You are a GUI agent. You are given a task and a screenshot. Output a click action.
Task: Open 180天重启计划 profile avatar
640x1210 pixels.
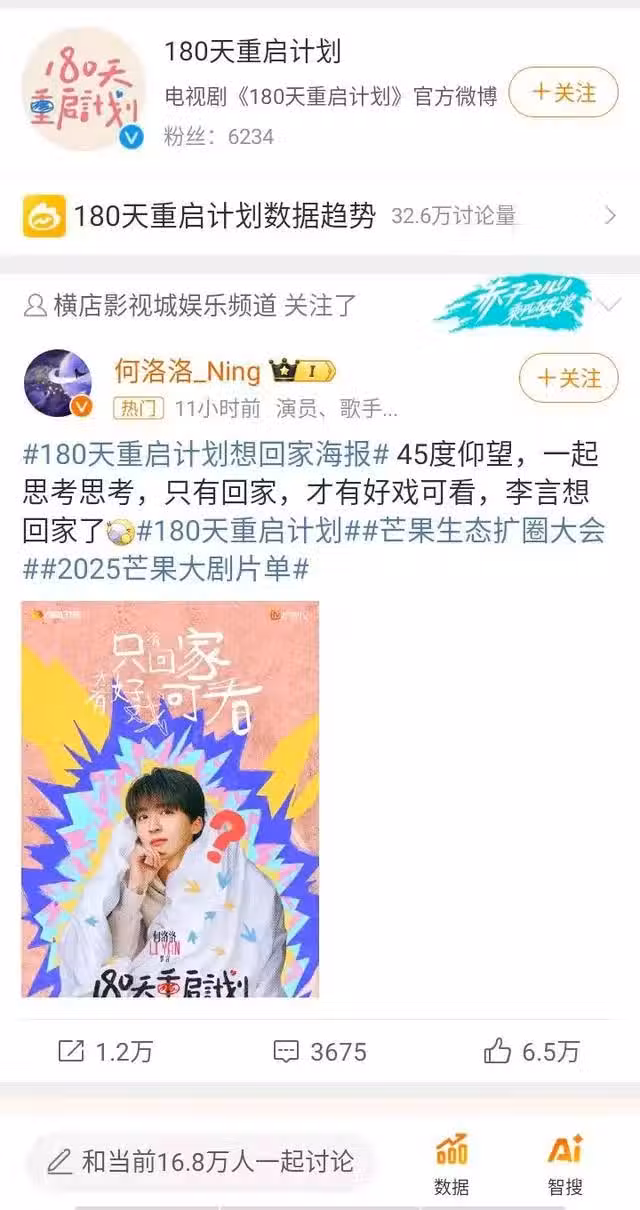84,91
